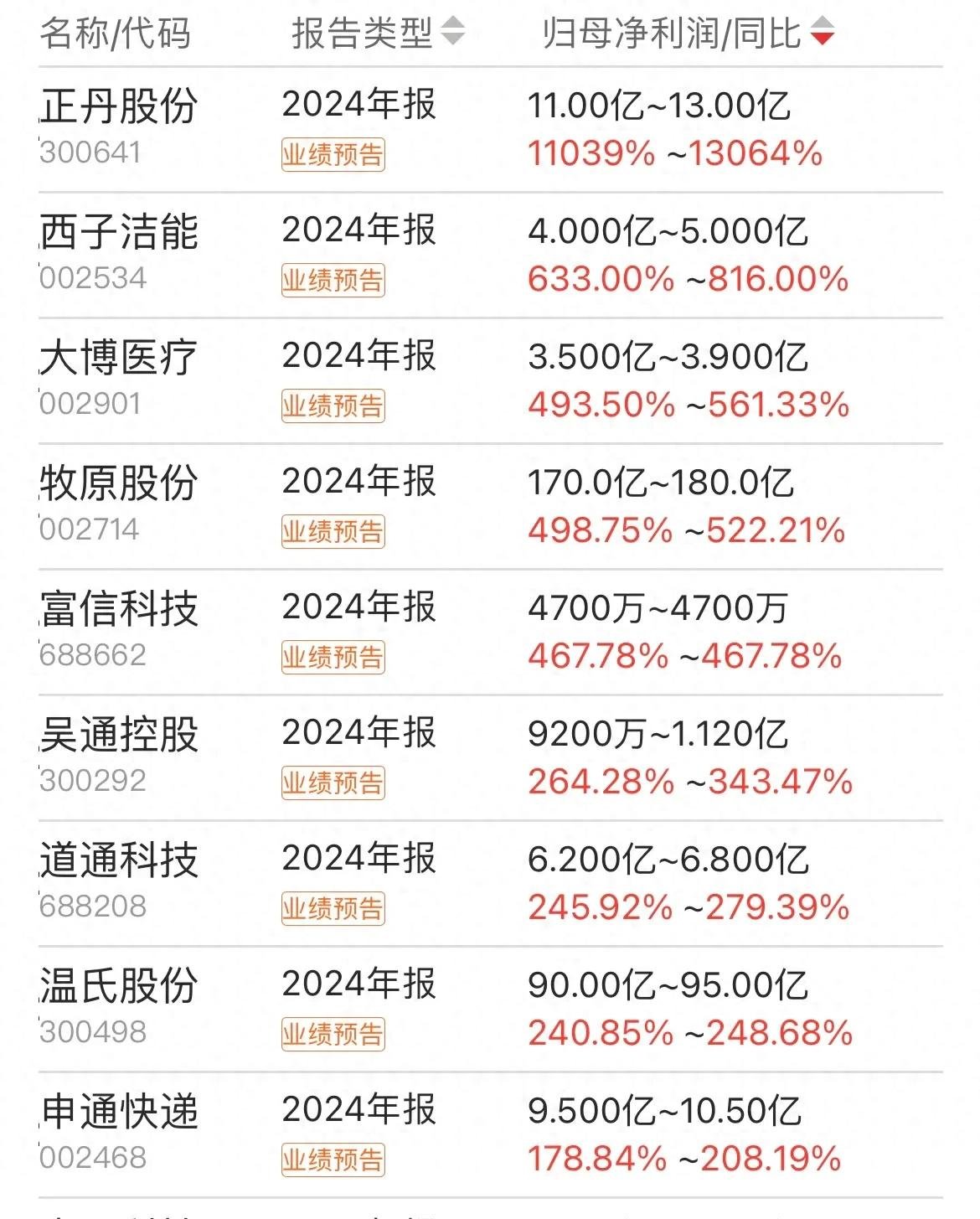Click the 业绩预告 tag on 牧原股份 row
This screenshot has width=980, height=1219.
pos(333,530)
